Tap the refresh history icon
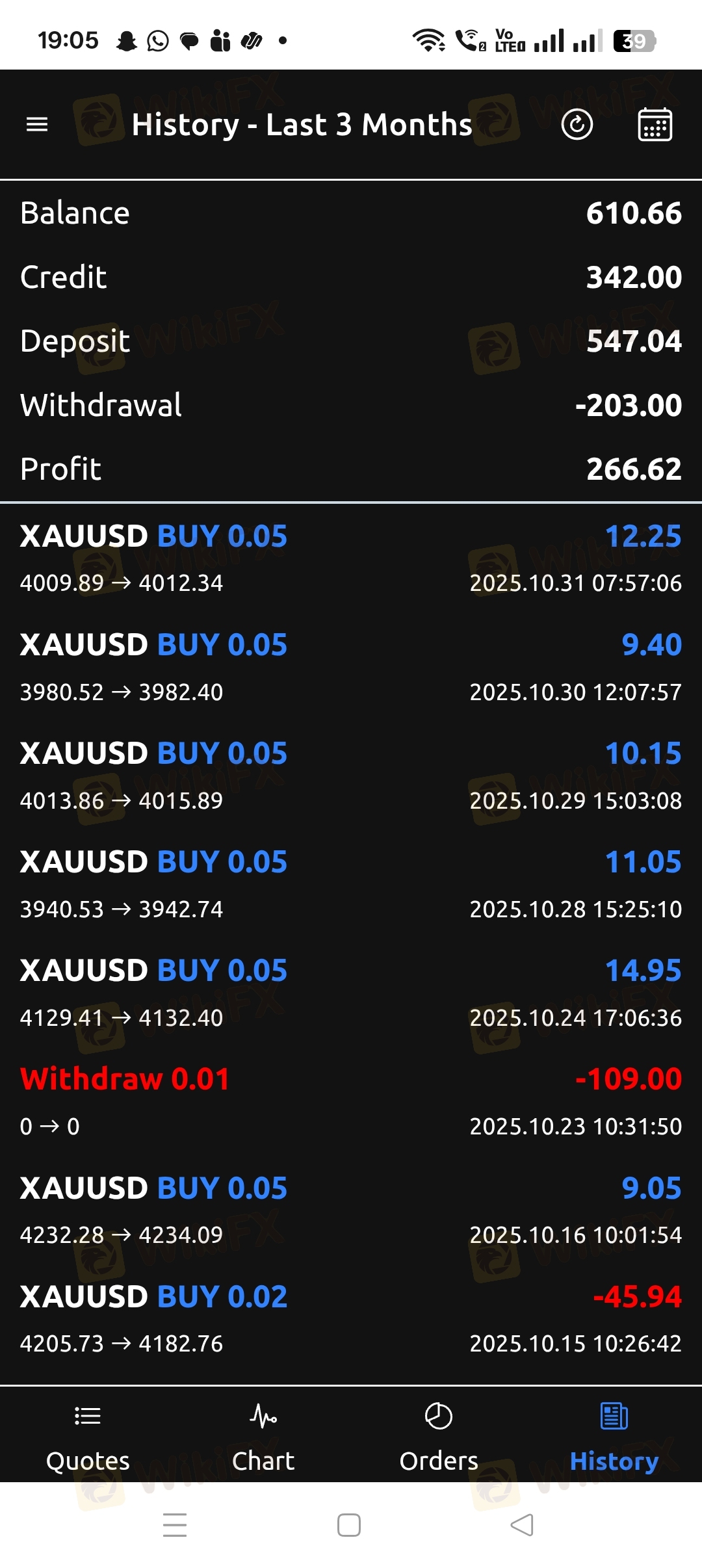The width and height of the screenshot is (702, 1568). (577, 124)
